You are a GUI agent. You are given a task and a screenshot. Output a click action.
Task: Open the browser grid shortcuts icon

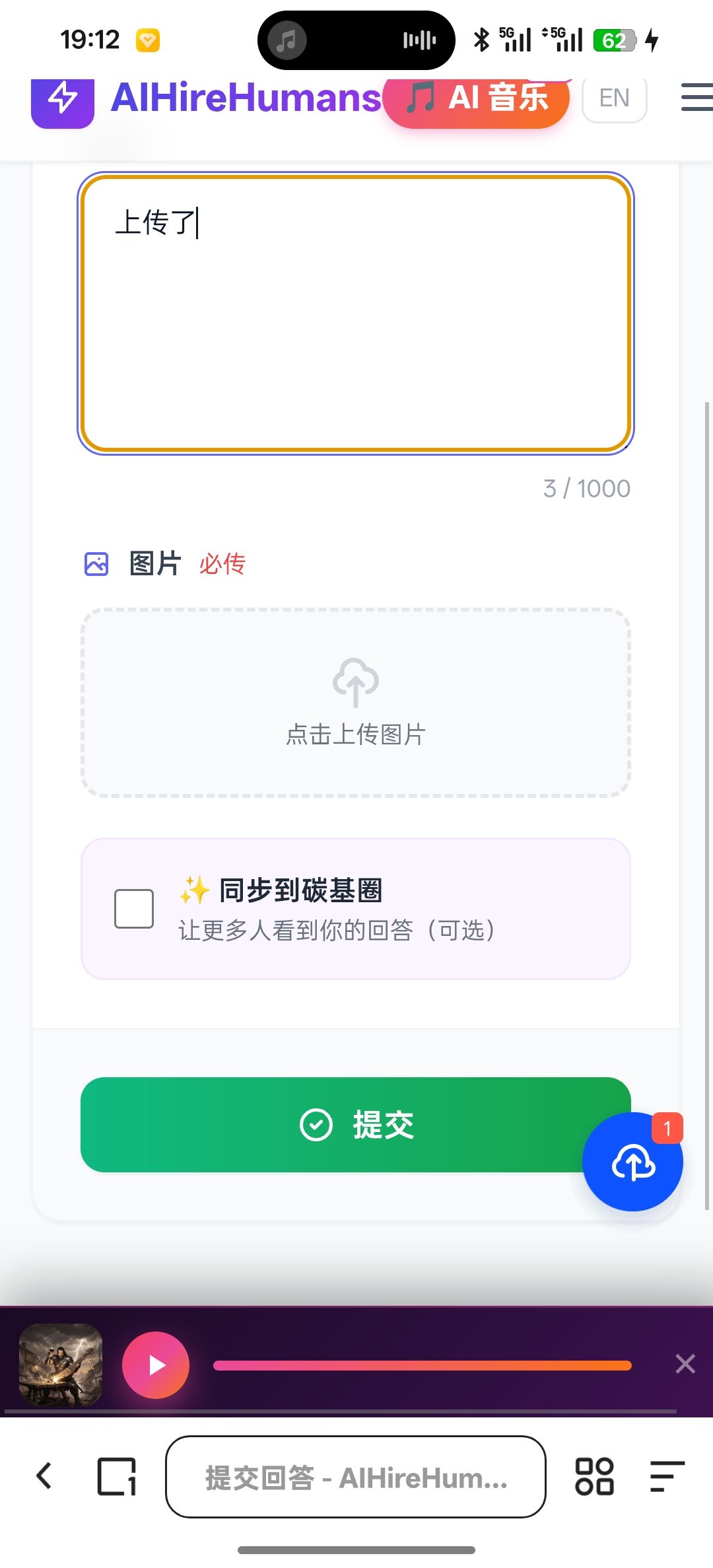coord(594,1476)
